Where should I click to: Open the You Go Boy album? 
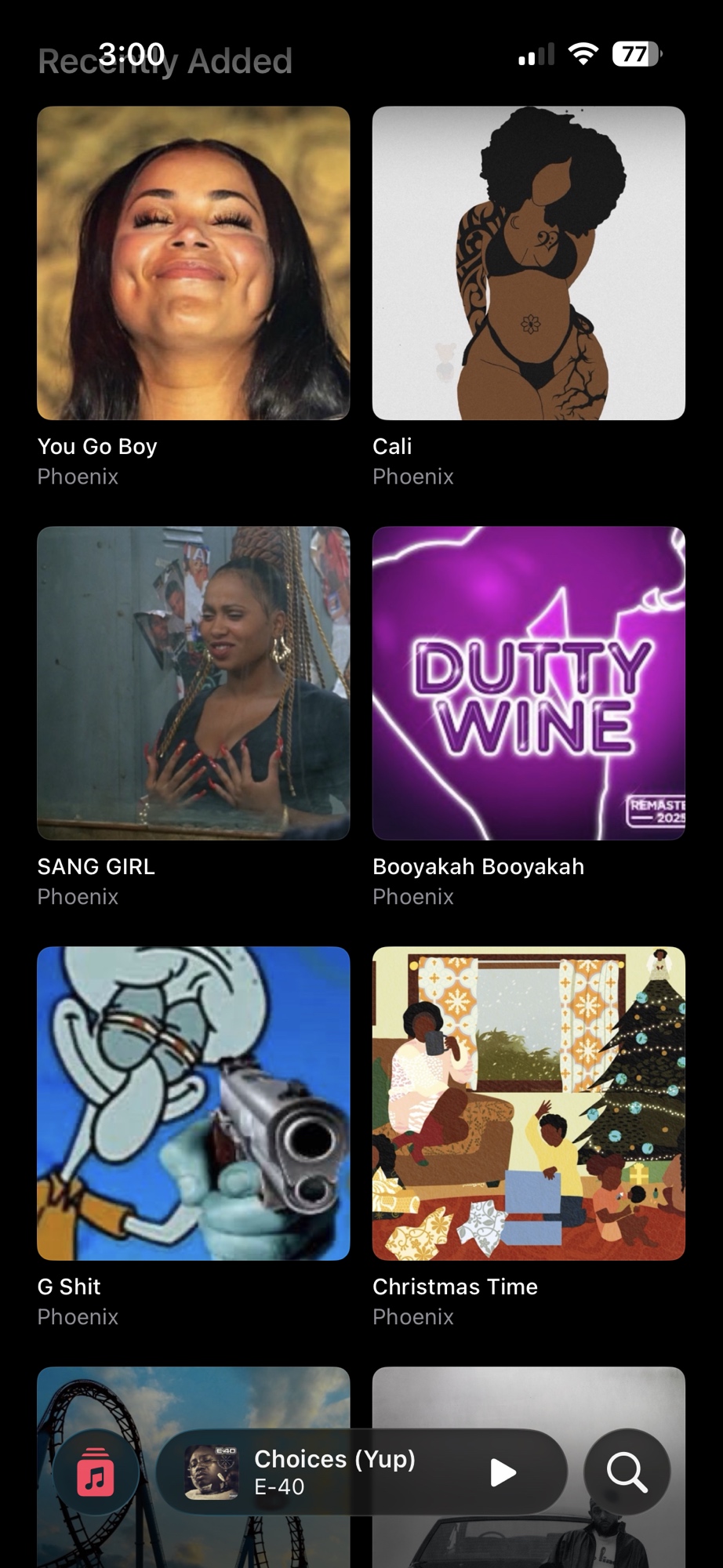coord(193,263)
